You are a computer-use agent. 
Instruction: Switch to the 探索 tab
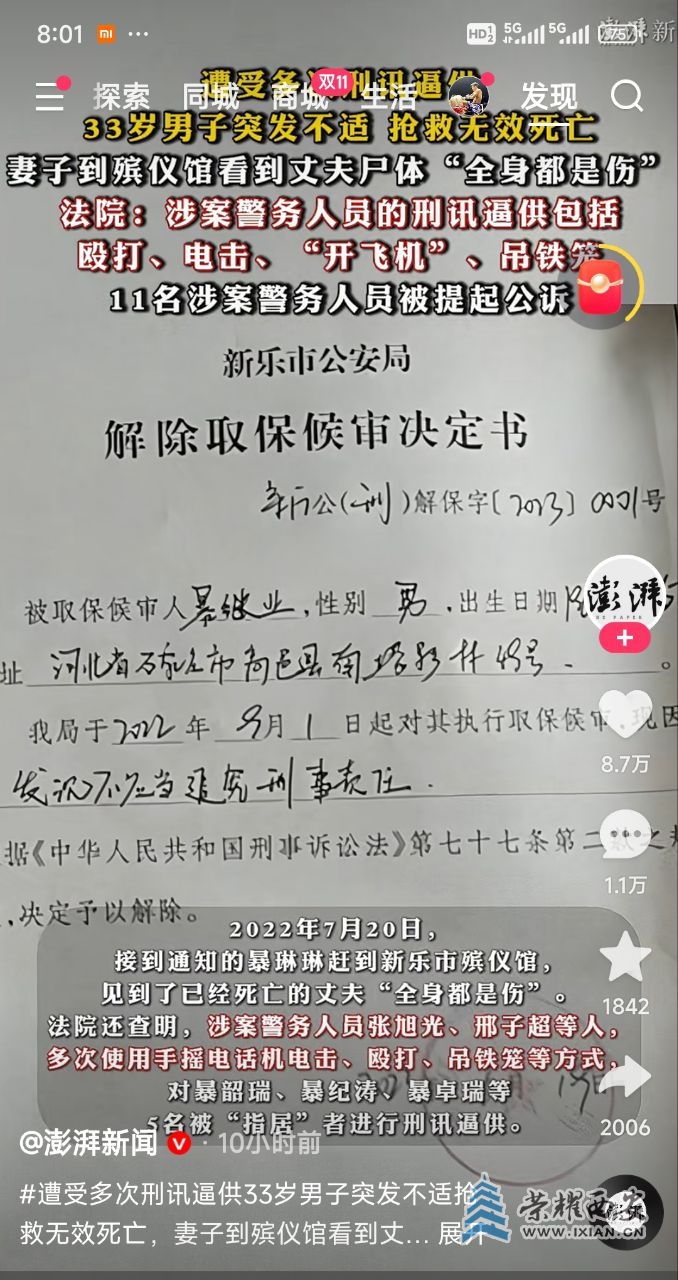(121, 97)
